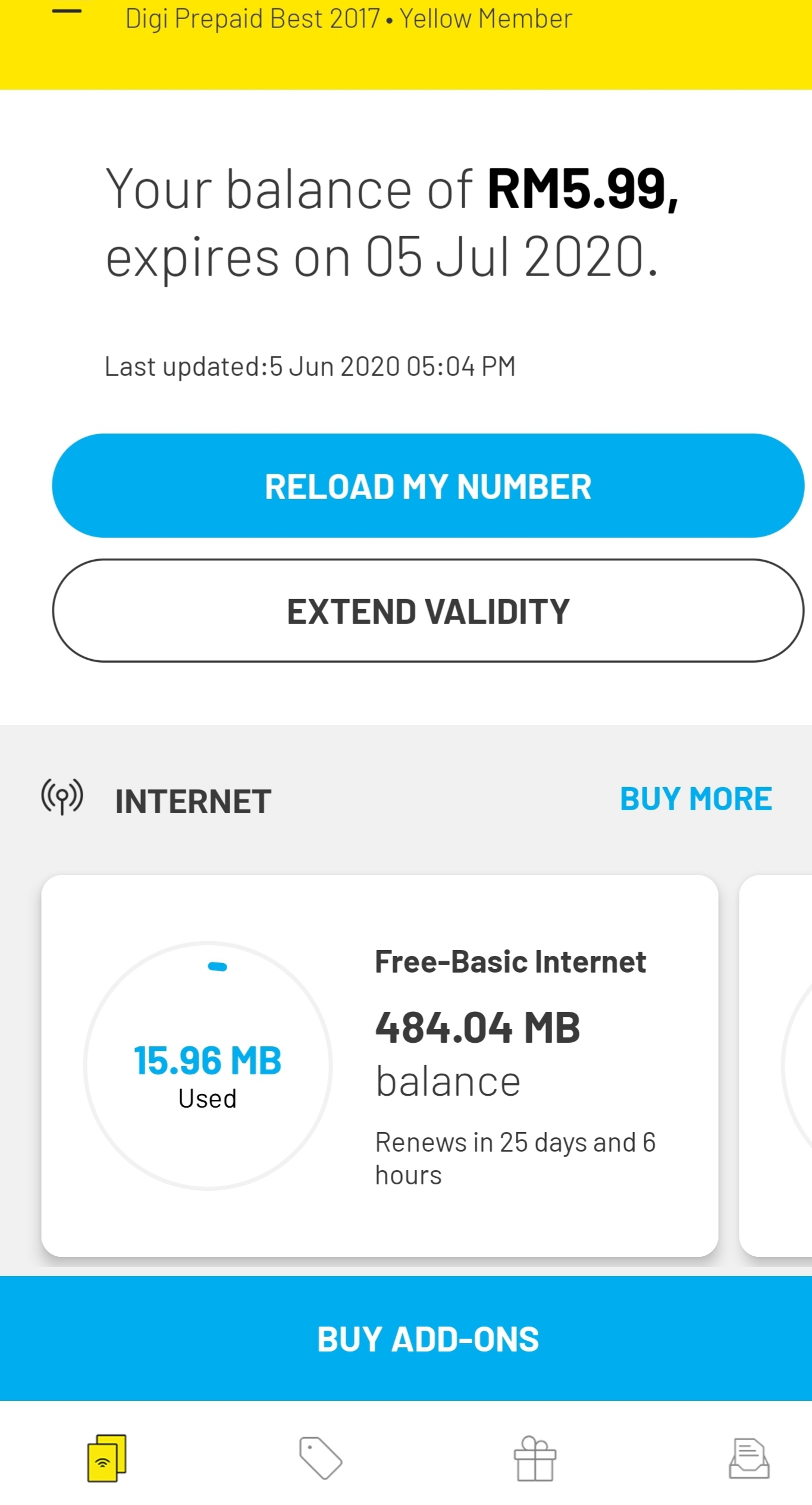812x1505 pixels.
Task: Open the inbox tray tab
Action: click(749, 1458)
